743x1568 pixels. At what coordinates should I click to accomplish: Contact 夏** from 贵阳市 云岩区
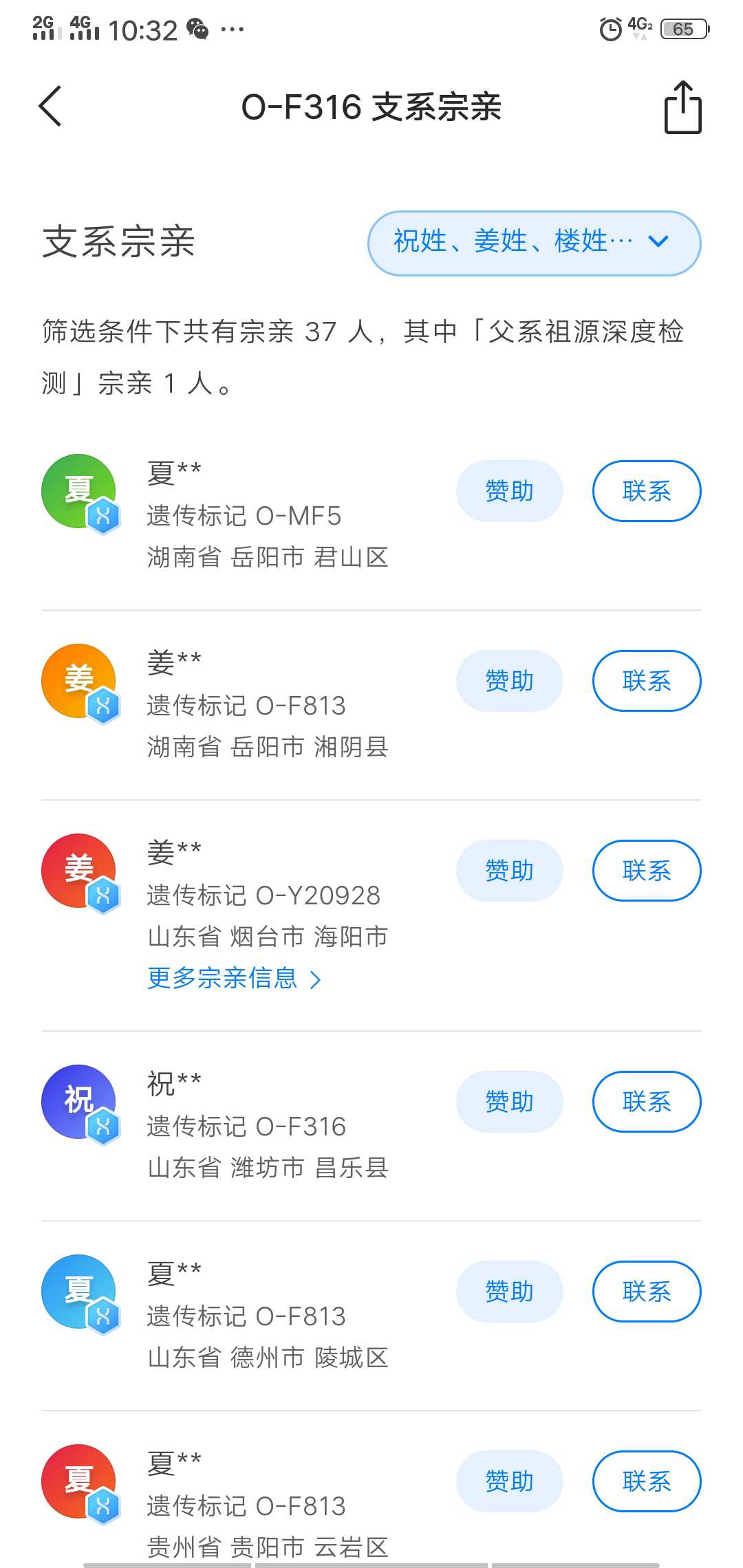pos(647,1481)
